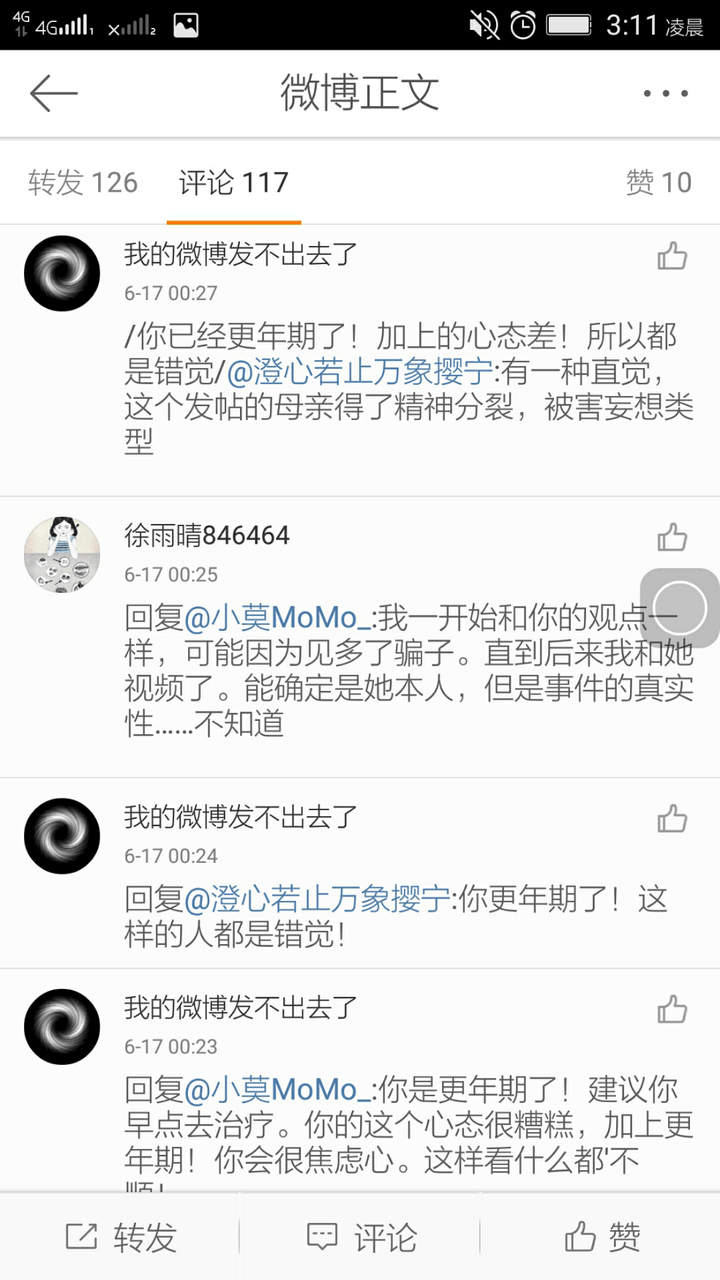Like the comment posted at 6-17 00:24
Viewport: 720px width, 1280px height.
(672, 819)
